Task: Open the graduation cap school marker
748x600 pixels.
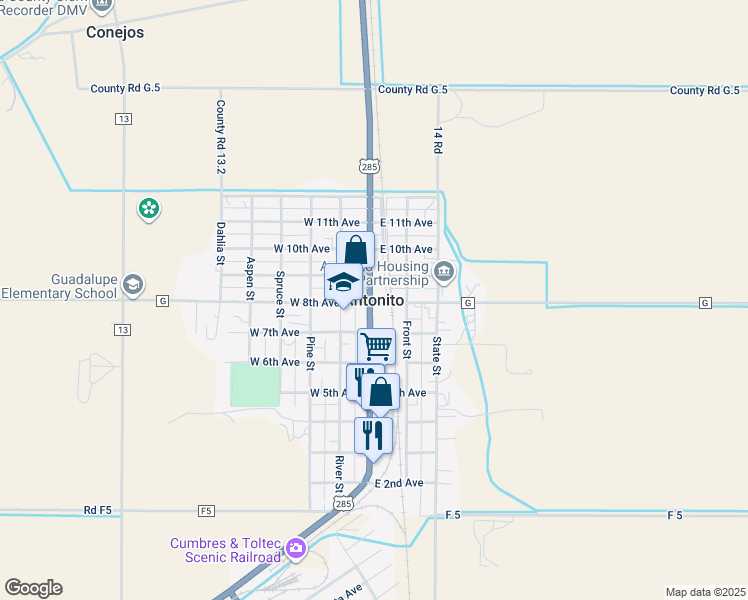Action: [x=343, y=283]
